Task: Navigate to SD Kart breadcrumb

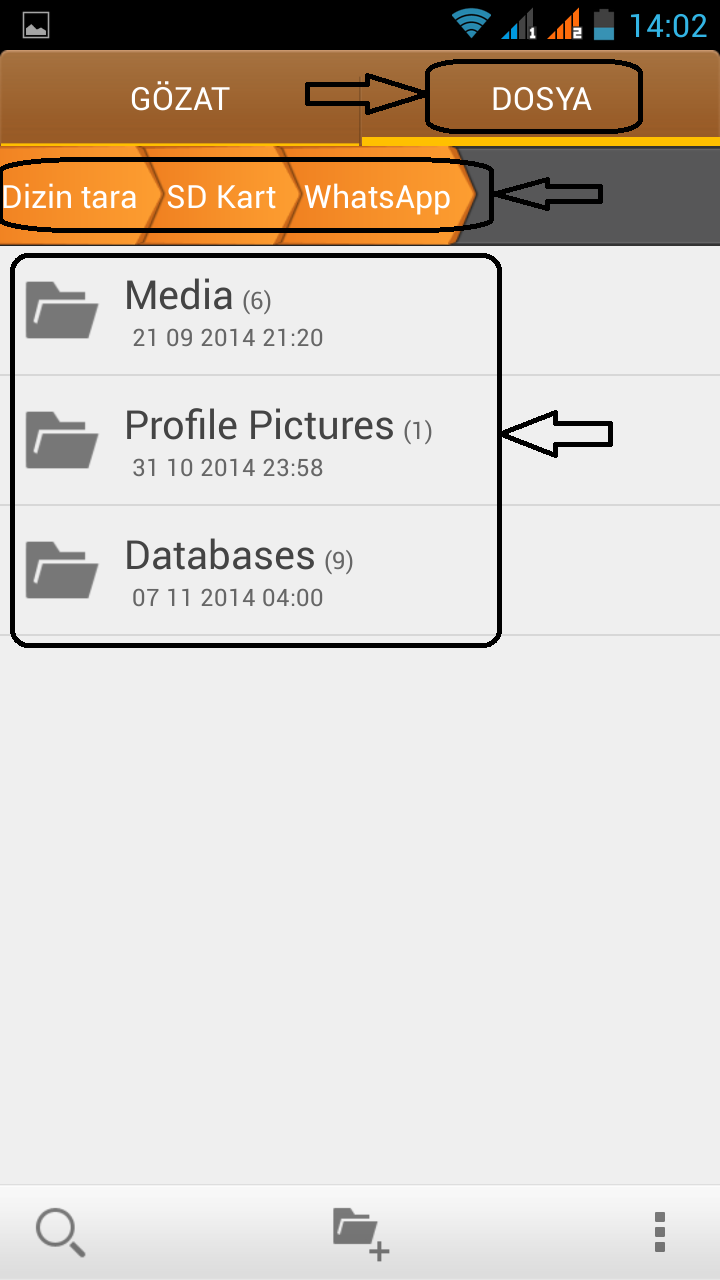Action: coord(221,197)
